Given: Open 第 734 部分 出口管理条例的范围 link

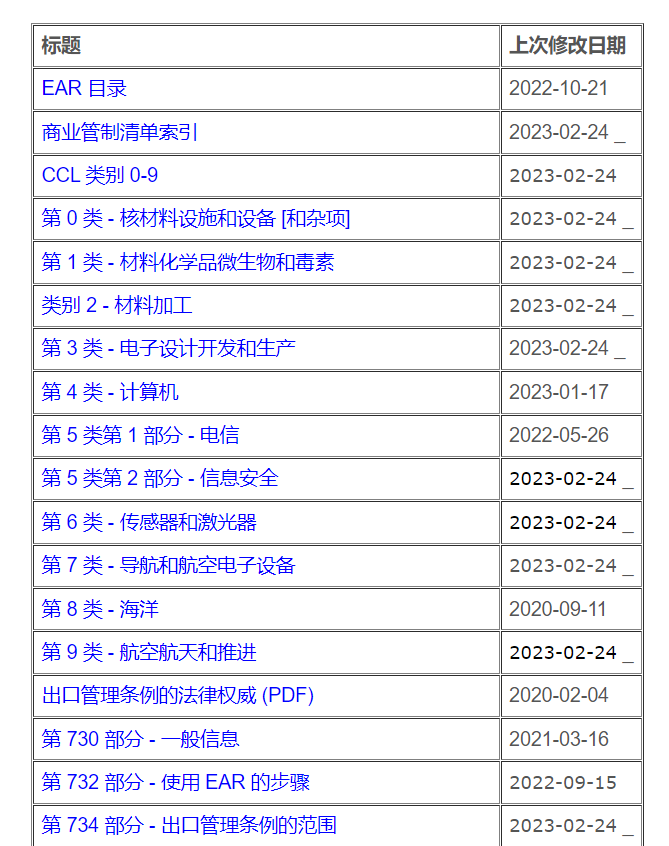Looking at the screenshot, I should pos(188,825).
